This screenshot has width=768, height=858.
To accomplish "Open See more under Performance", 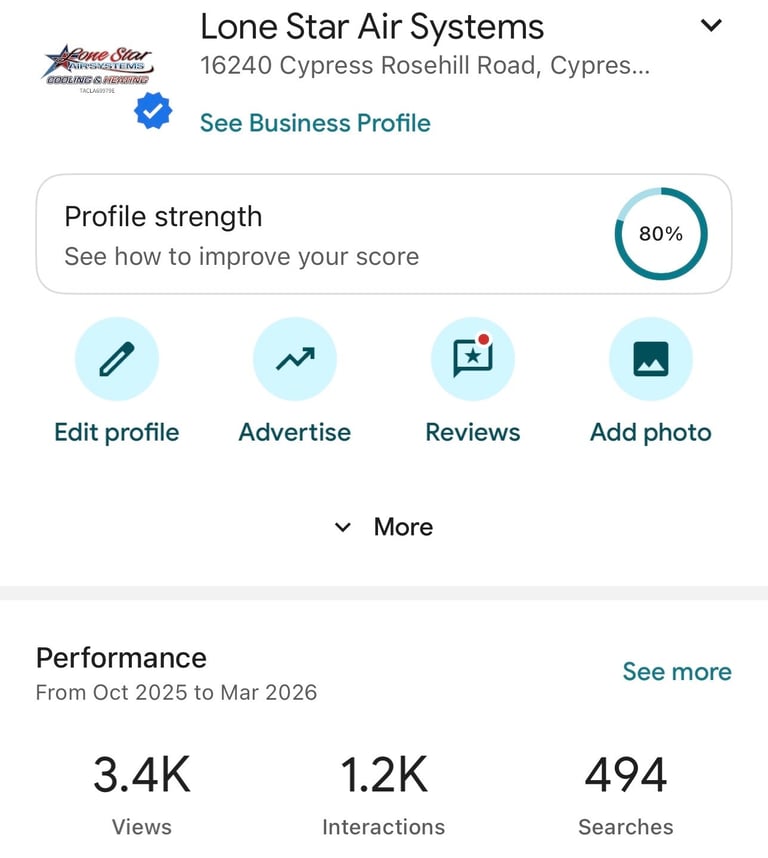I will (677, 671).
